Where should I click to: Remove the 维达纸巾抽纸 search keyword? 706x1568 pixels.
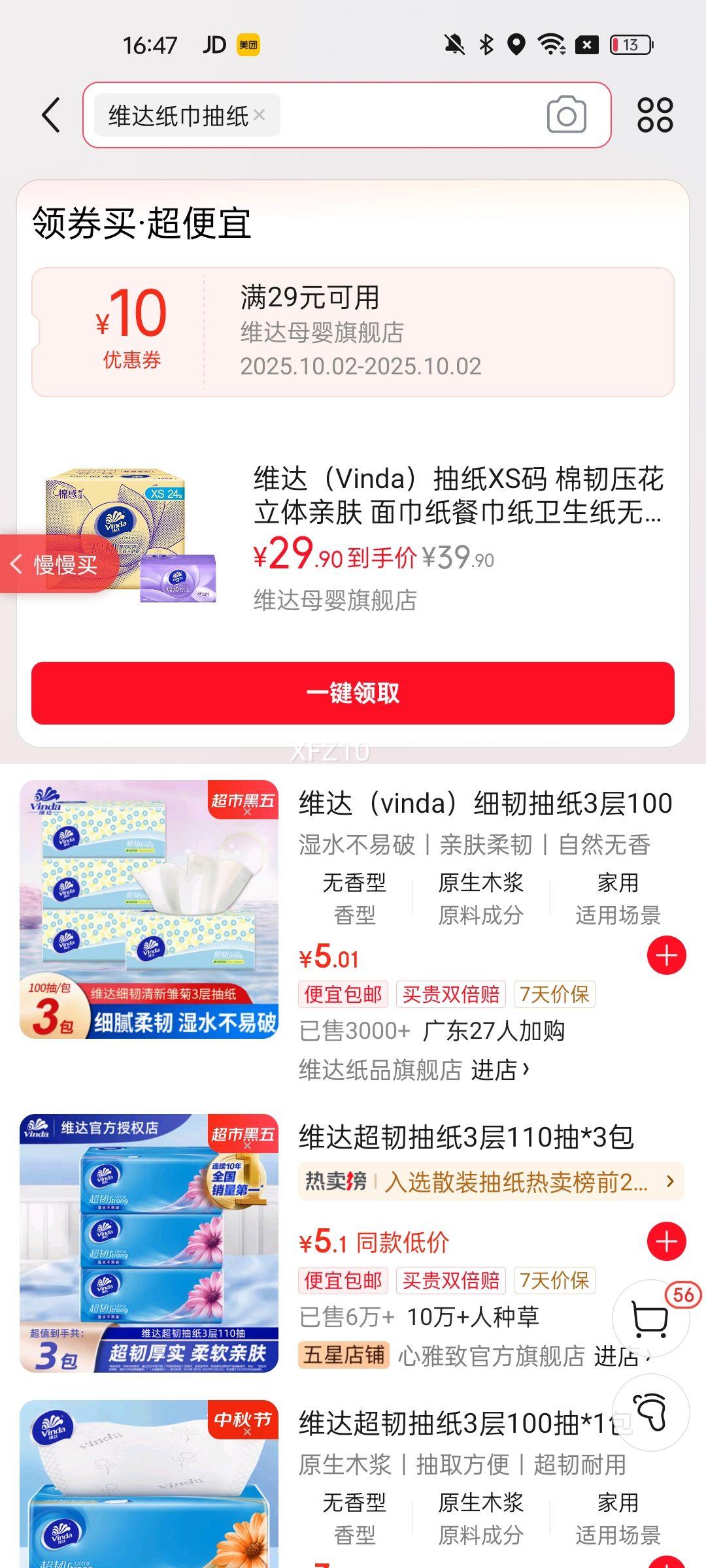pos(260,115)
